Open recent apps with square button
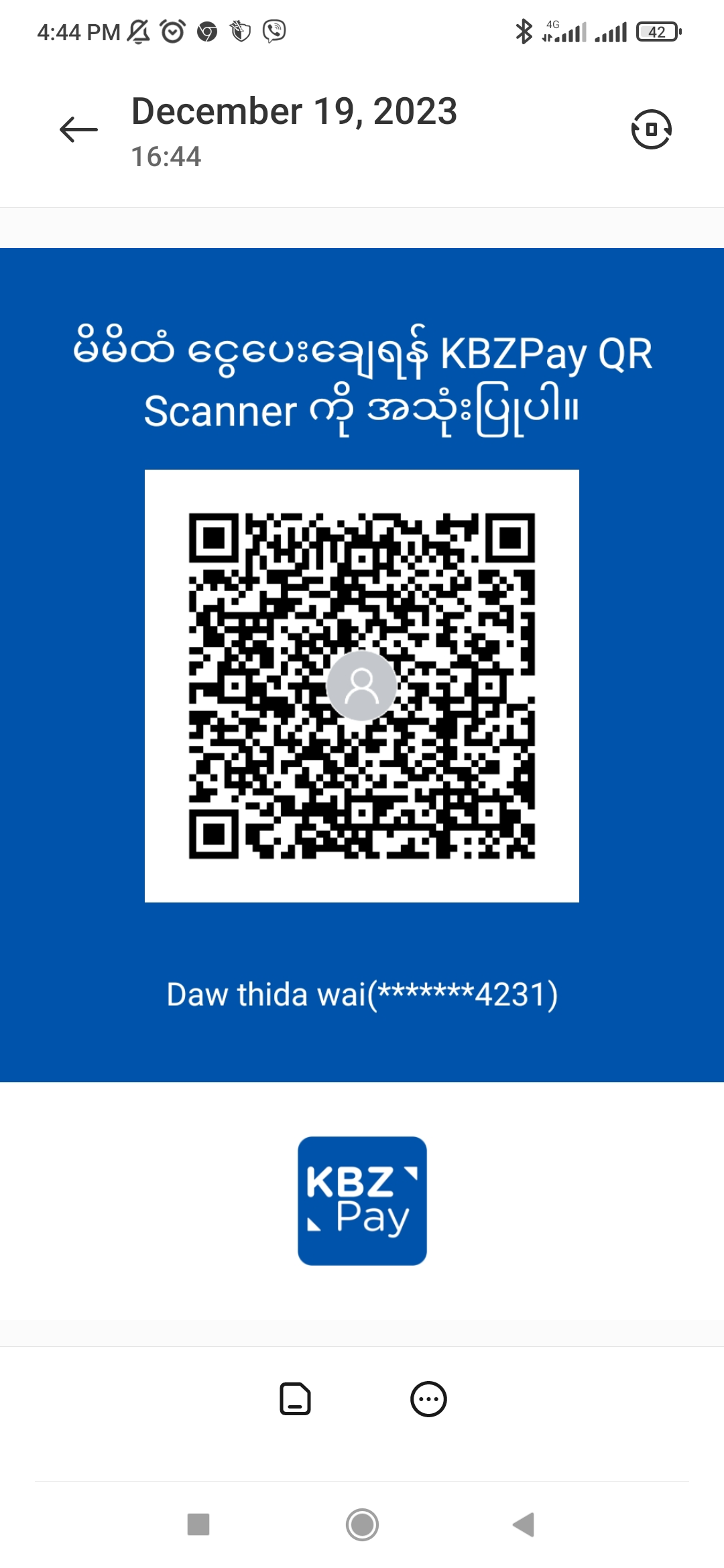The image size is (724, 1568). (198, 1524)
